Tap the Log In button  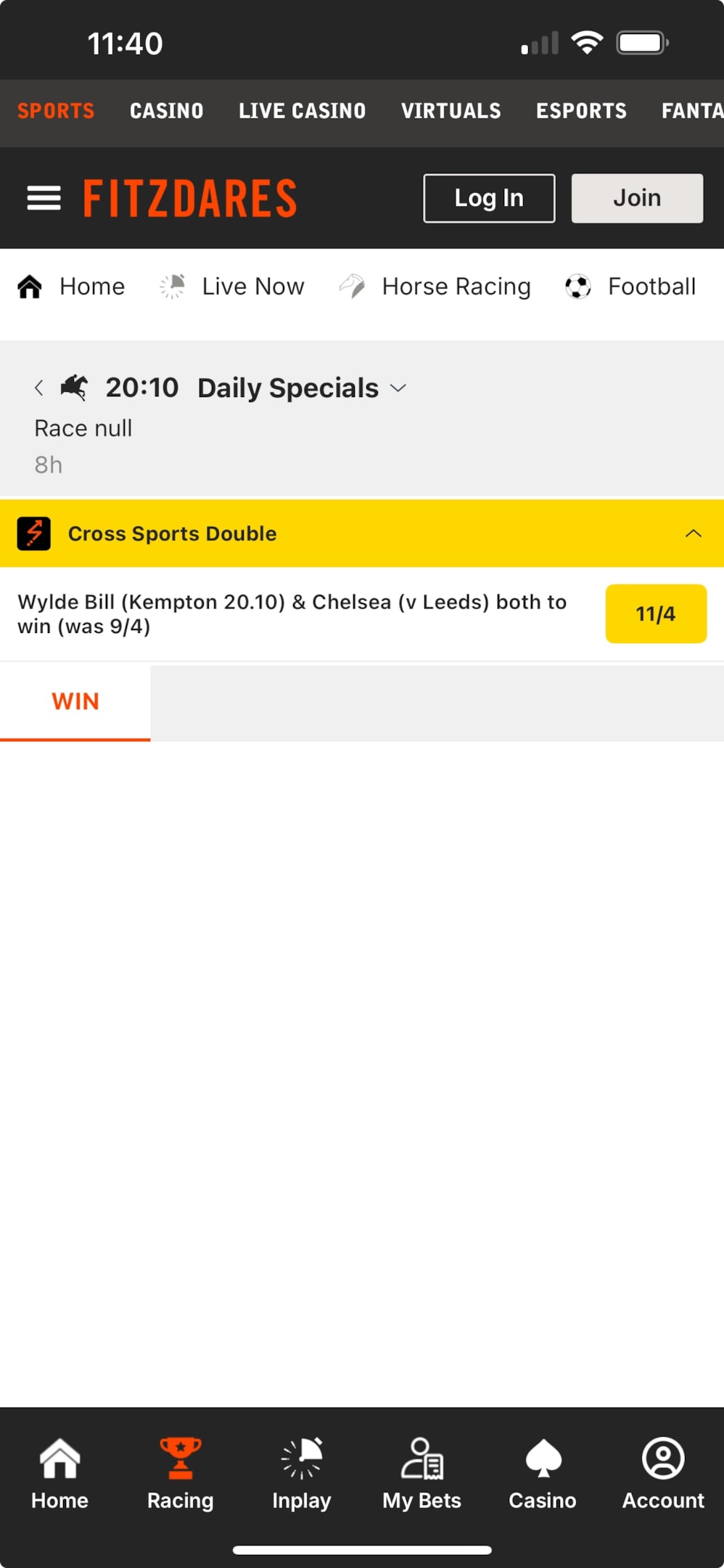[489, 197]
